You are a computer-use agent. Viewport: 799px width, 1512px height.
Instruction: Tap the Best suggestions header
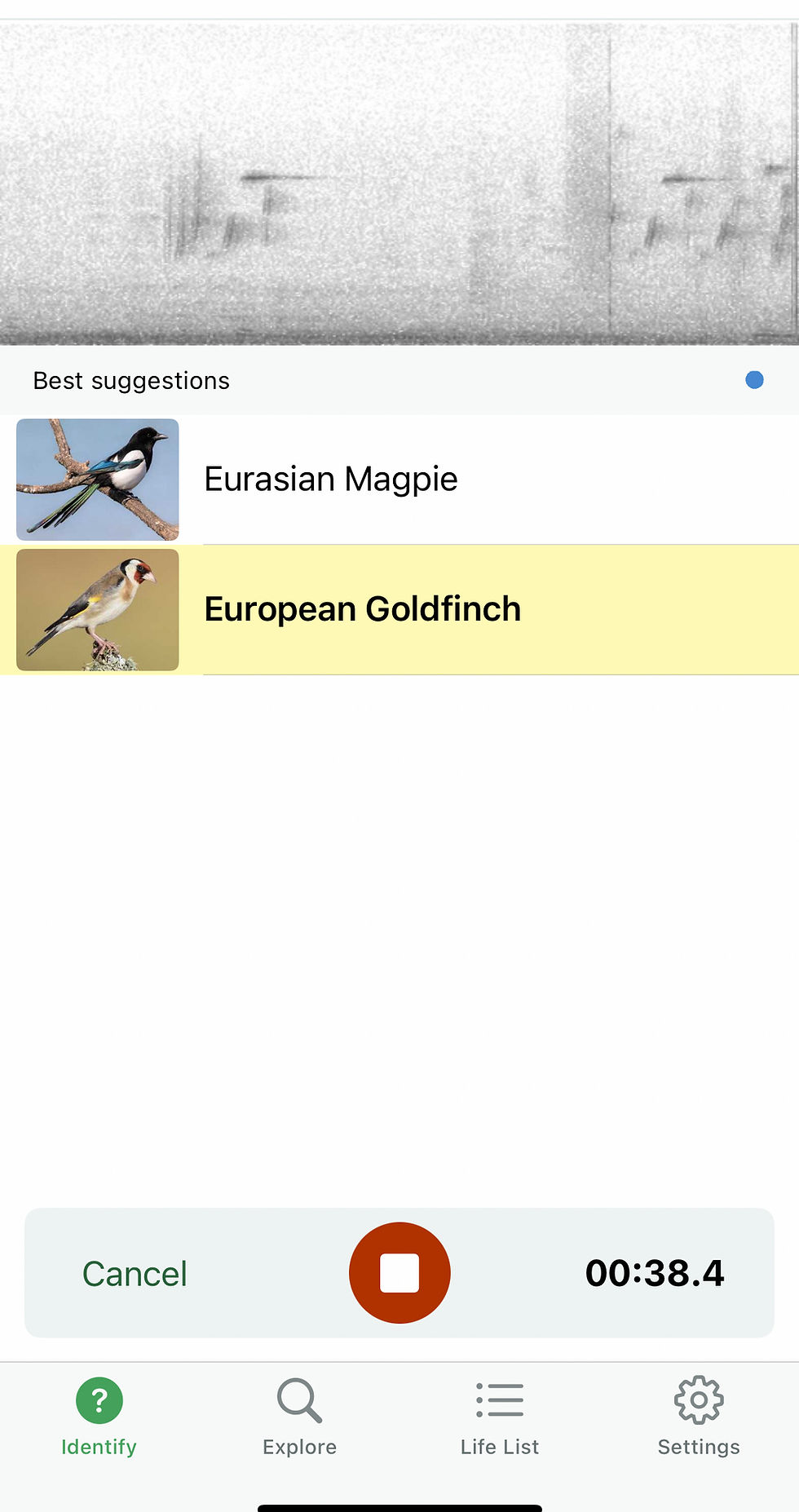(x=130, y=379)
